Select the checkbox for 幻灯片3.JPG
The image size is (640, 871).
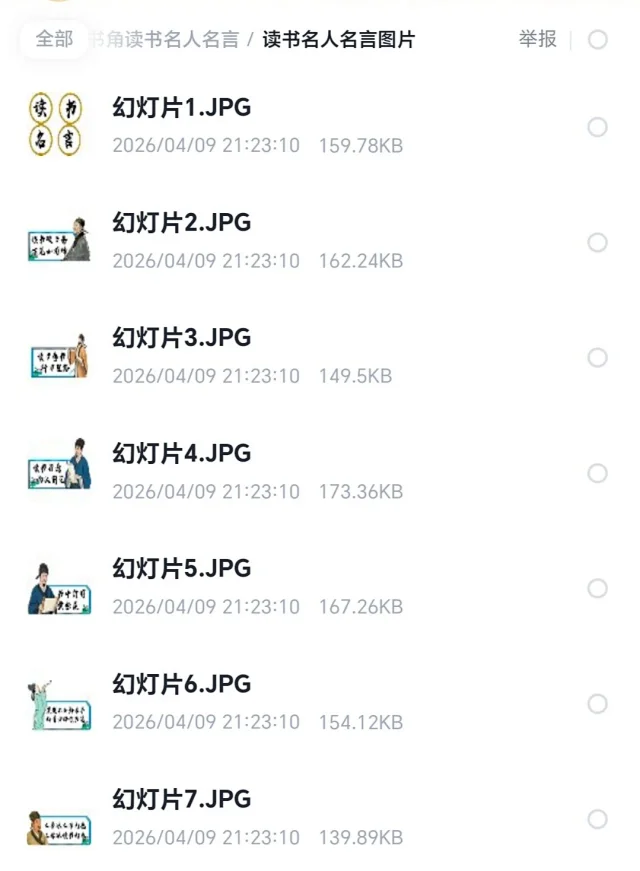[597, 357]
